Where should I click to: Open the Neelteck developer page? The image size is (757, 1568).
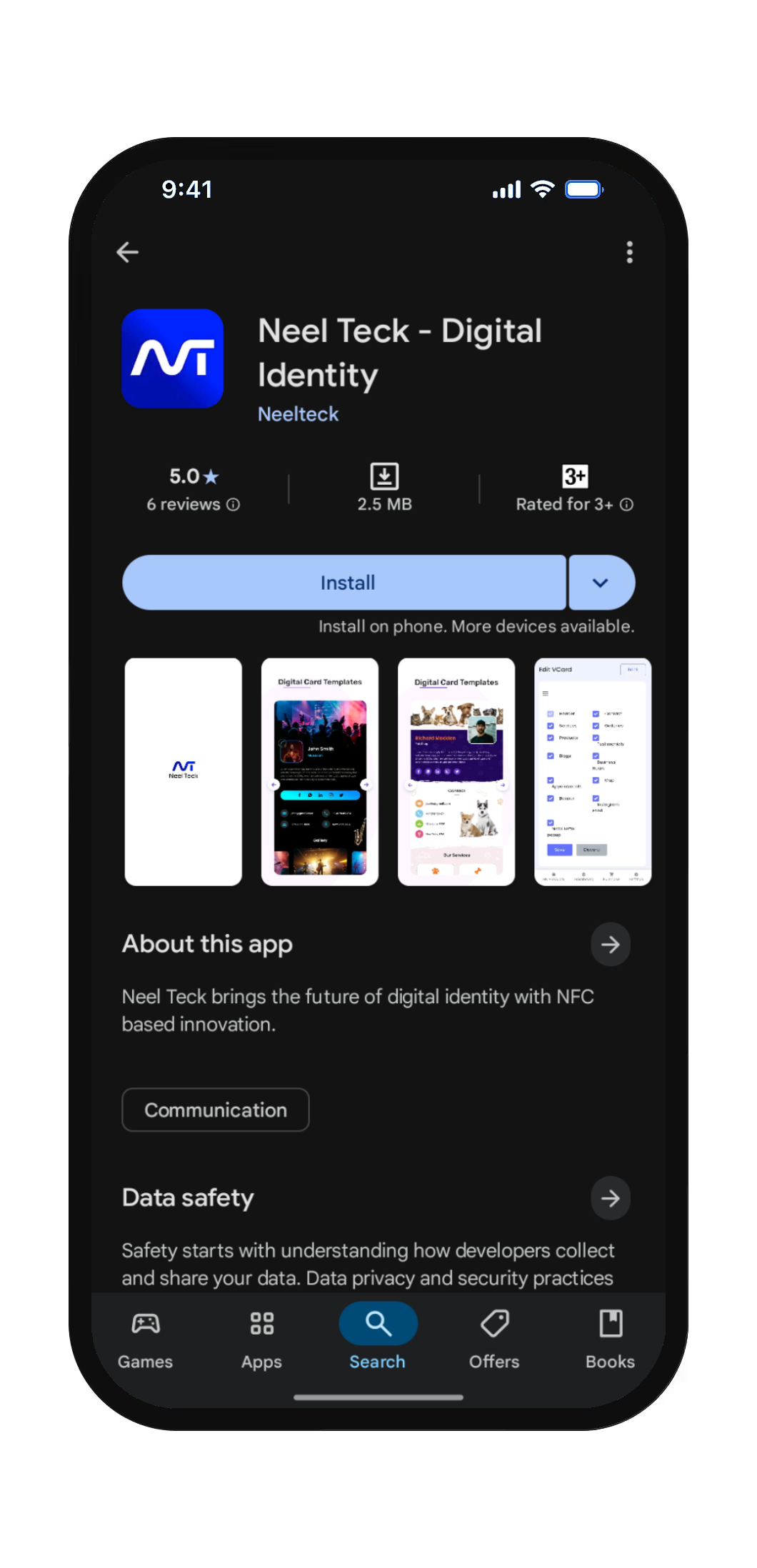point(298,414)
